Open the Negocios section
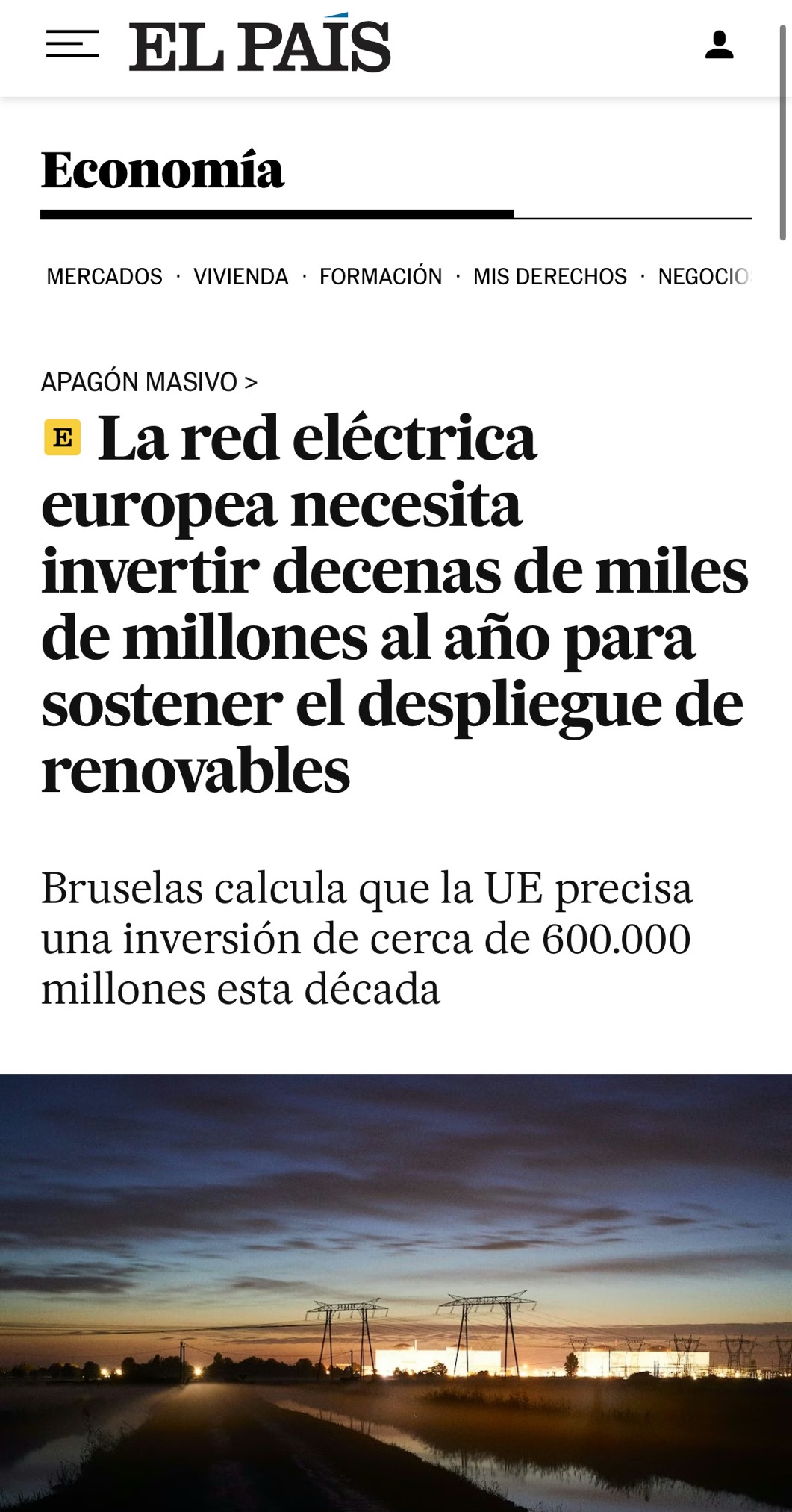 [x=704, y=277]
